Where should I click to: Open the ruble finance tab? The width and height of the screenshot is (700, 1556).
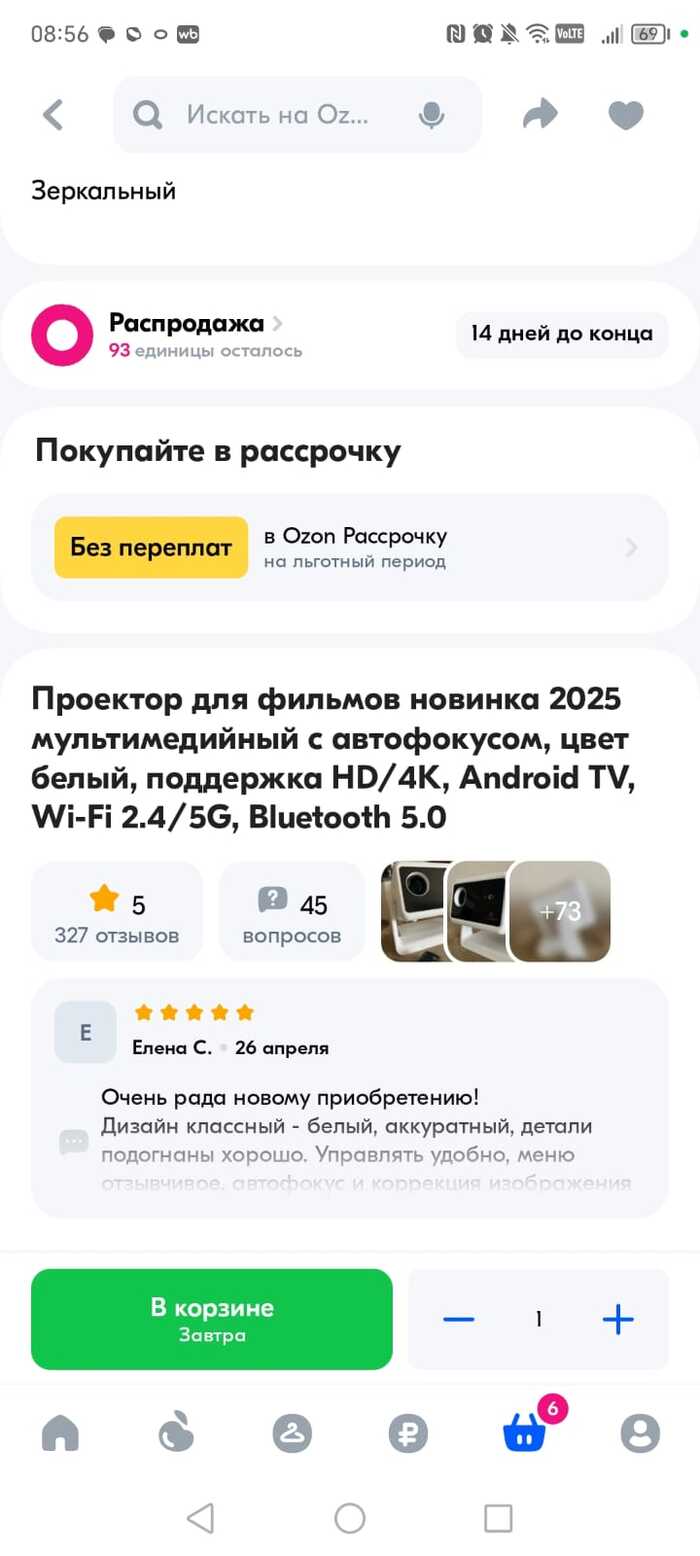[408, 1434]
